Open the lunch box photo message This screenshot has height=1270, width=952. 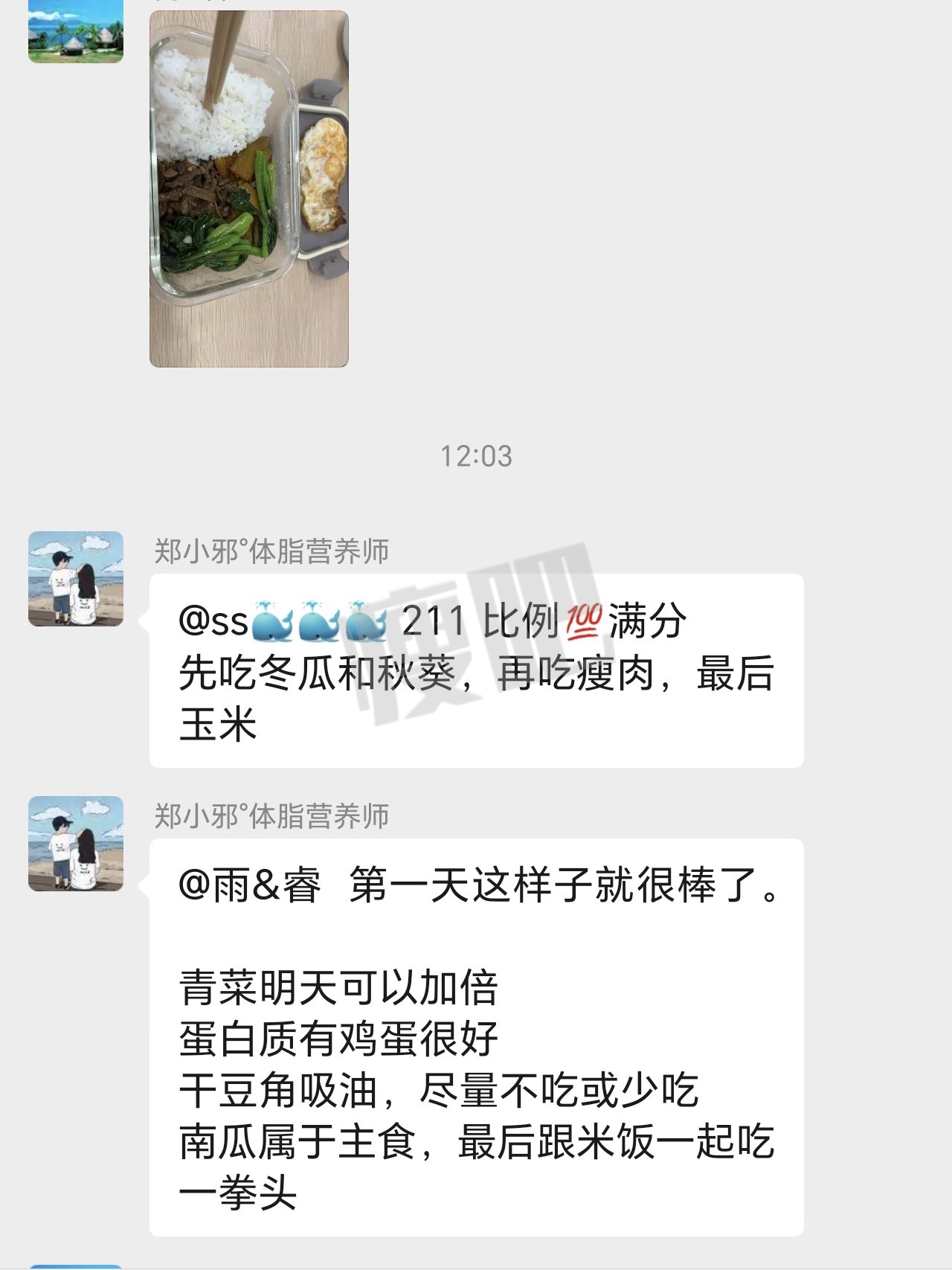coord(249,188)
